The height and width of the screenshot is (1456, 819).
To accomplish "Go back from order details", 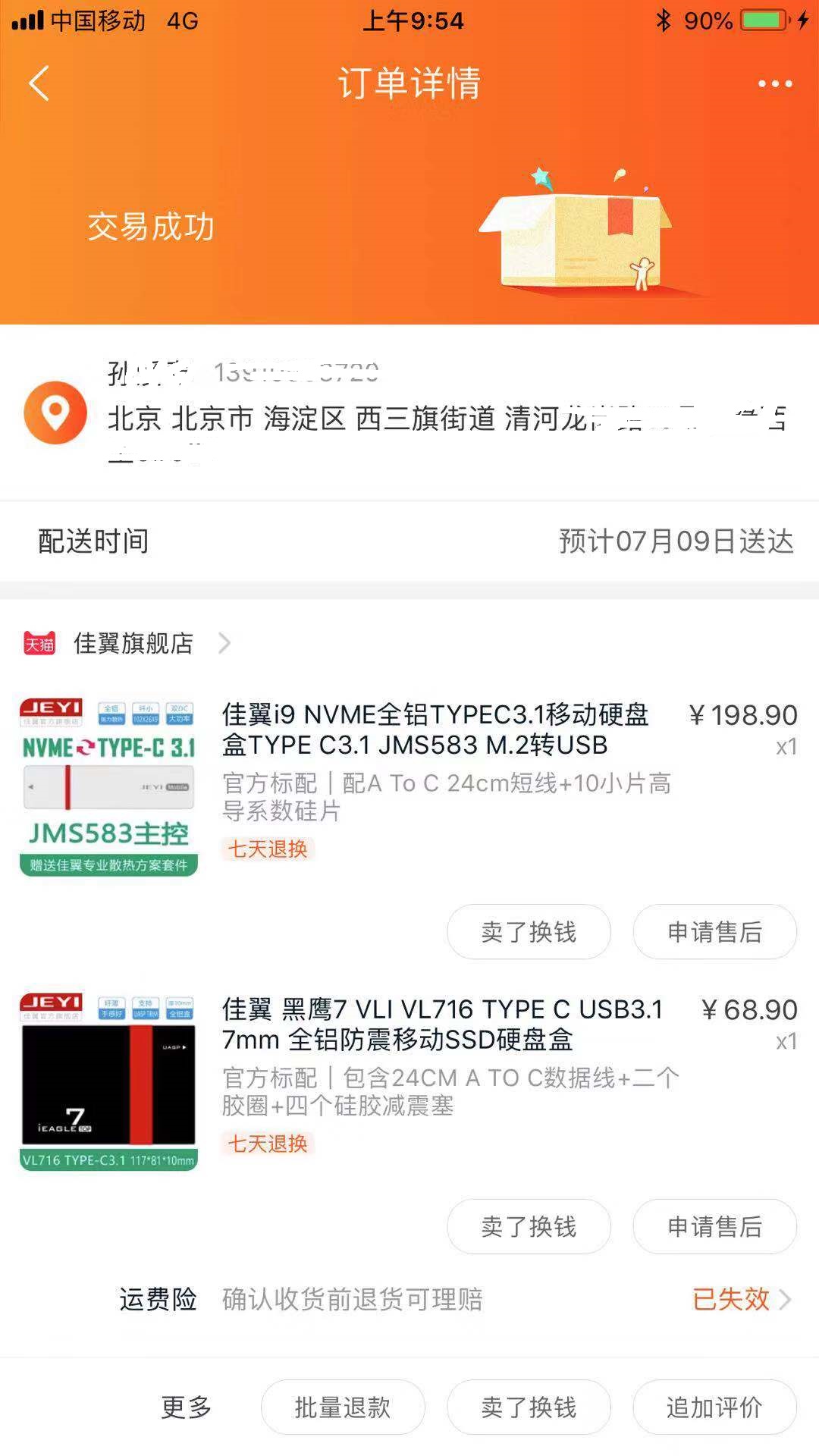I will pos(39,83).
